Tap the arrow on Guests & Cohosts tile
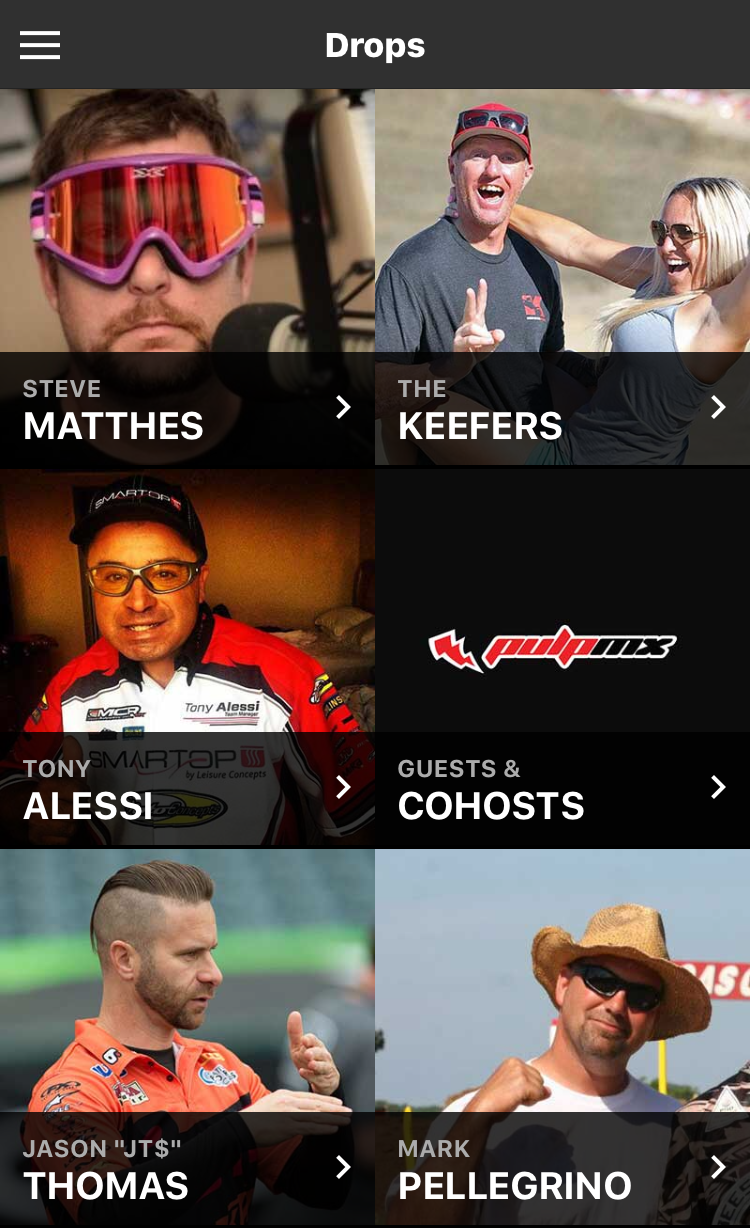Screen dimensions: 750x1228 718,787
